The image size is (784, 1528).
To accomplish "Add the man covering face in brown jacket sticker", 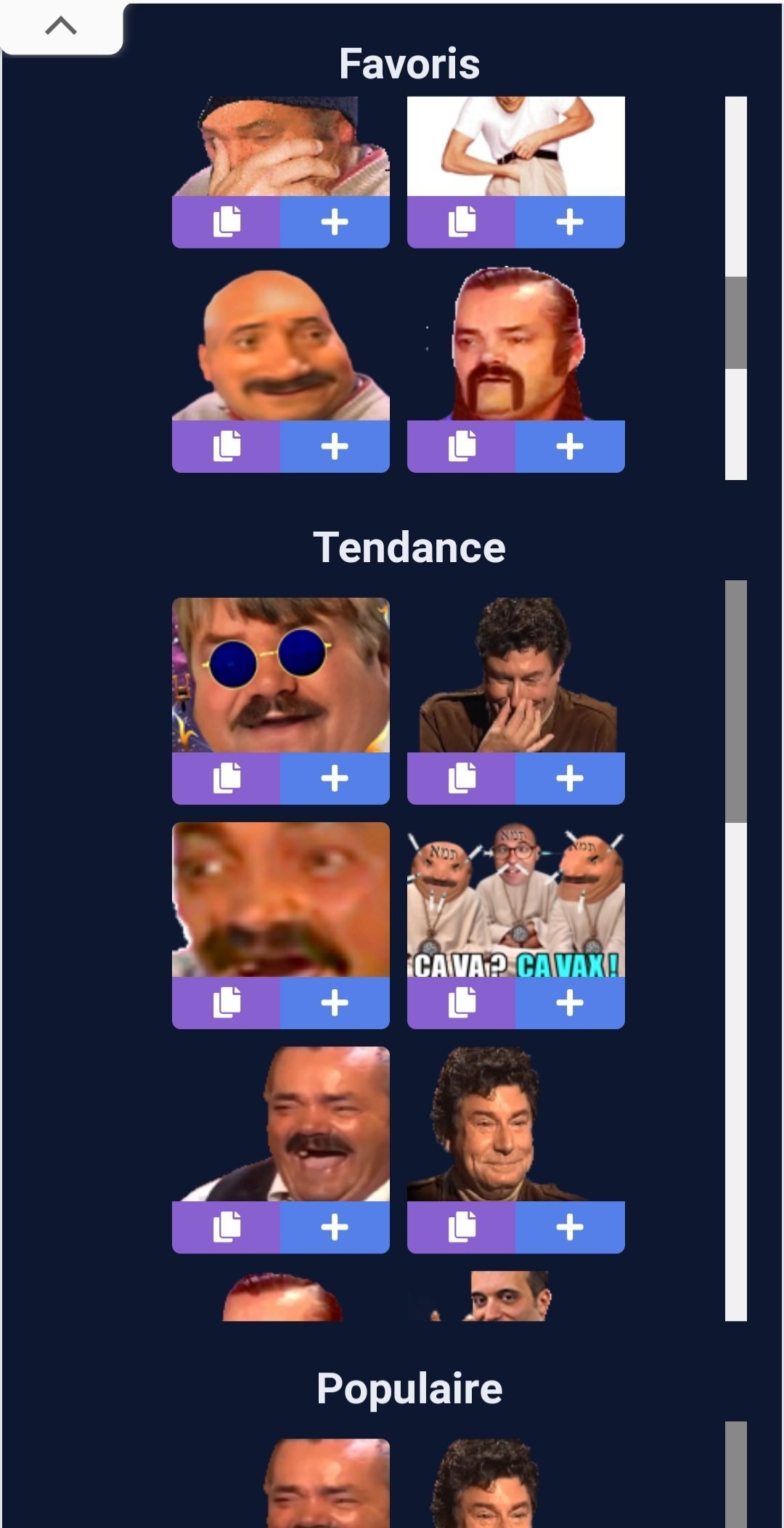I will coord(570,778).
